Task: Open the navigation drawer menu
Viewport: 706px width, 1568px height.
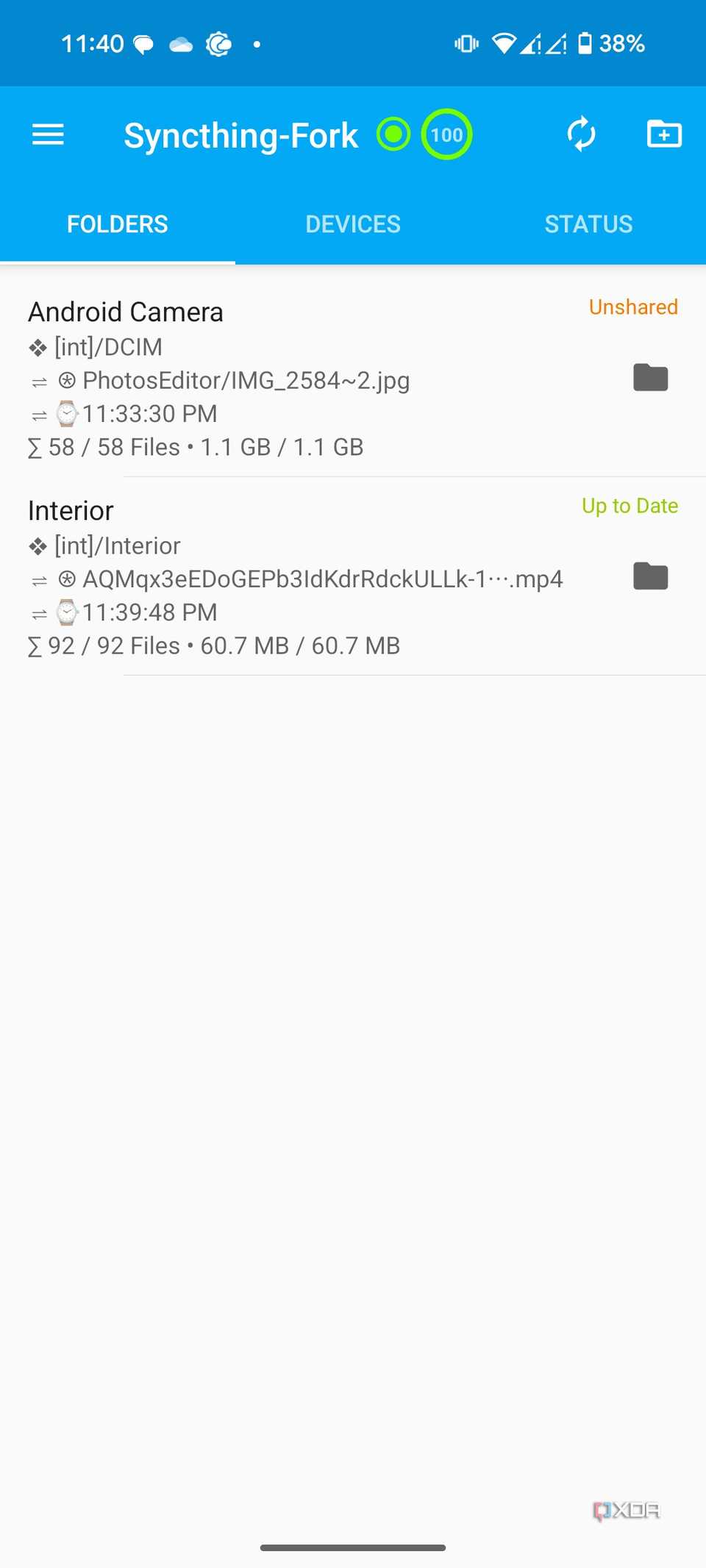Action: click(x=48, y=135)
